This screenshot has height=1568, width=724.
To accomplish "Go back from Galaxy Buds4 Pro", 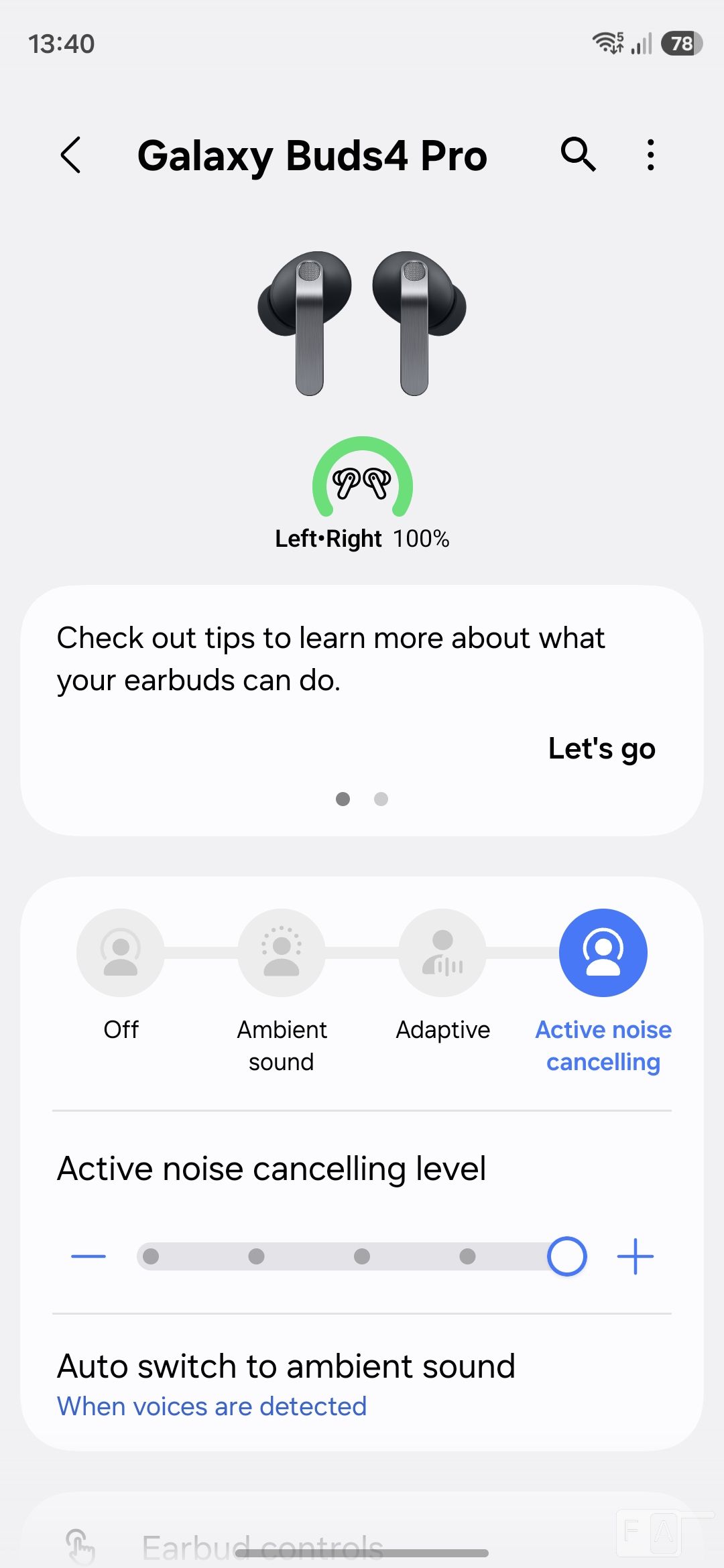I will 70,155.
